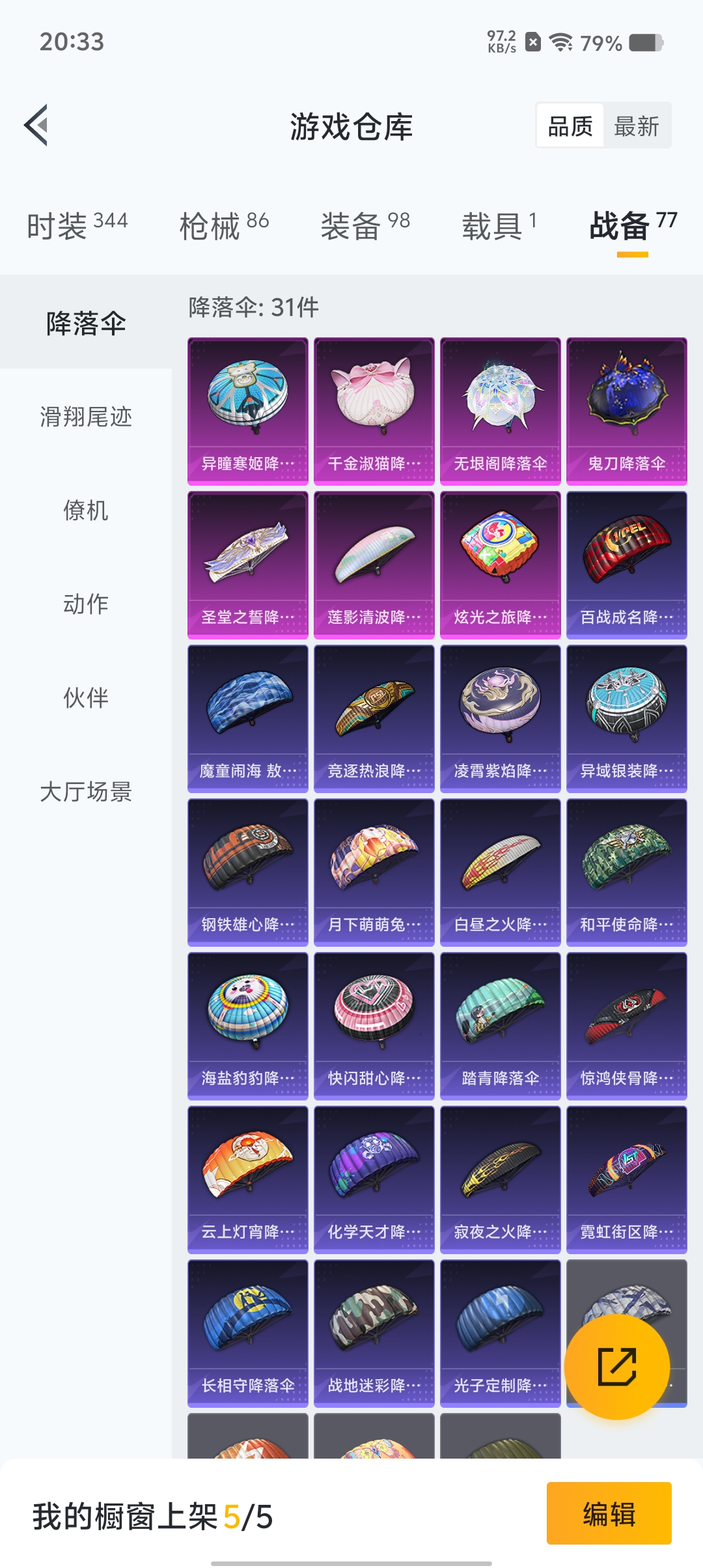Open the 滑翔尾迹 category
Screen dimensions: 703x1568
tap(86, 417)
